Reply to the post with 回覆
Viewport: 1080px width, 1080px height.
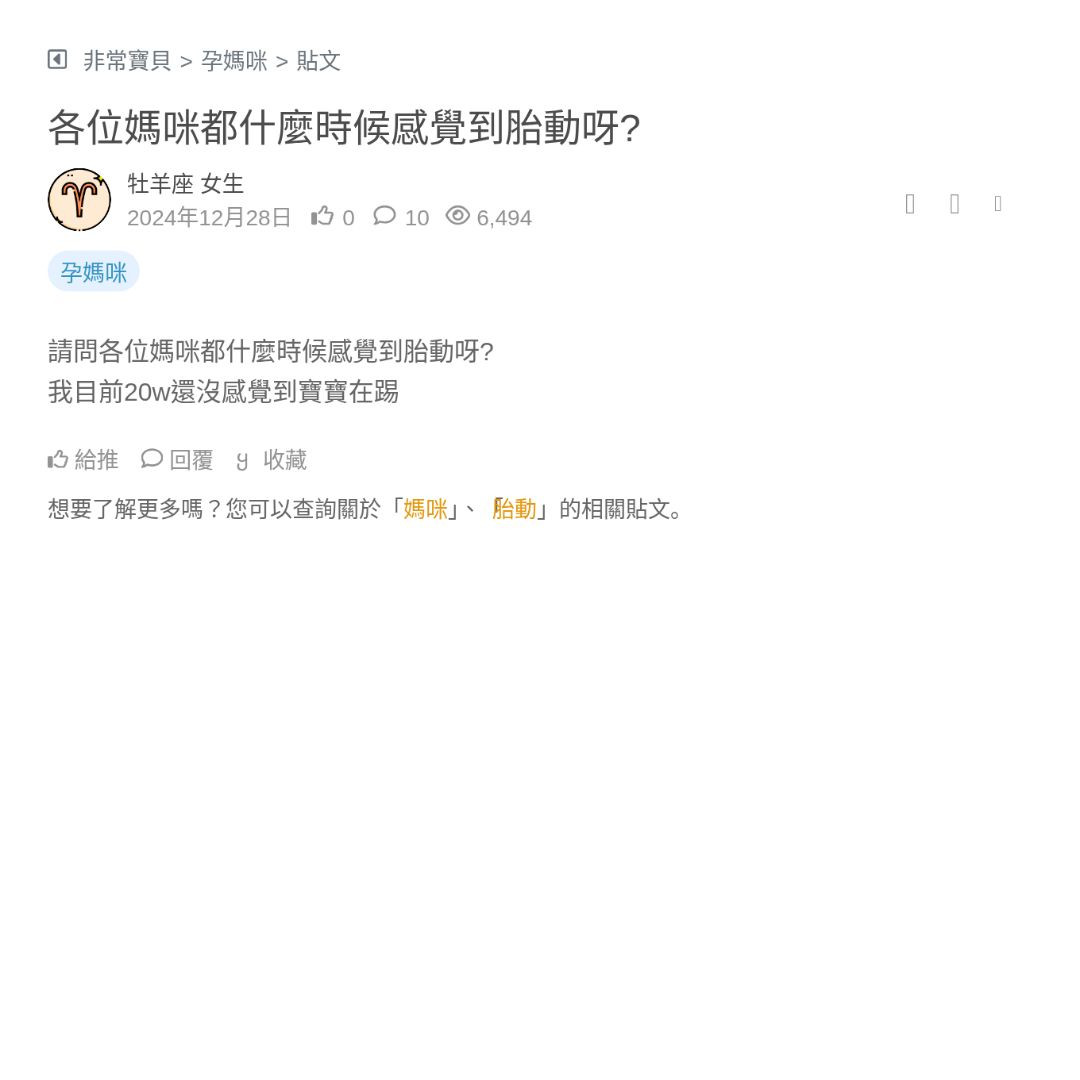(x=178, y=460)
